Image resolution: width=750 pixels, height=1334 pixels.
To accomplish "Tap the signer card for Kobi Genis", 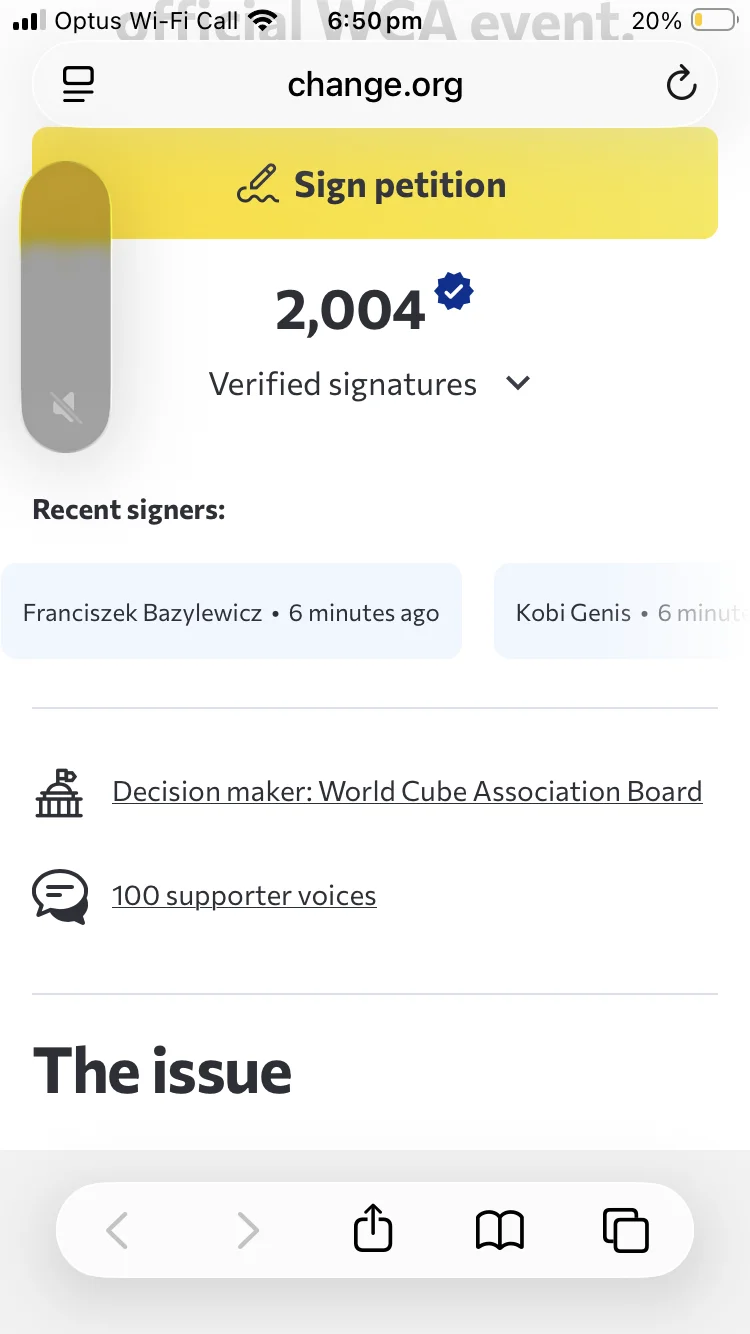I will coord(622,612).
